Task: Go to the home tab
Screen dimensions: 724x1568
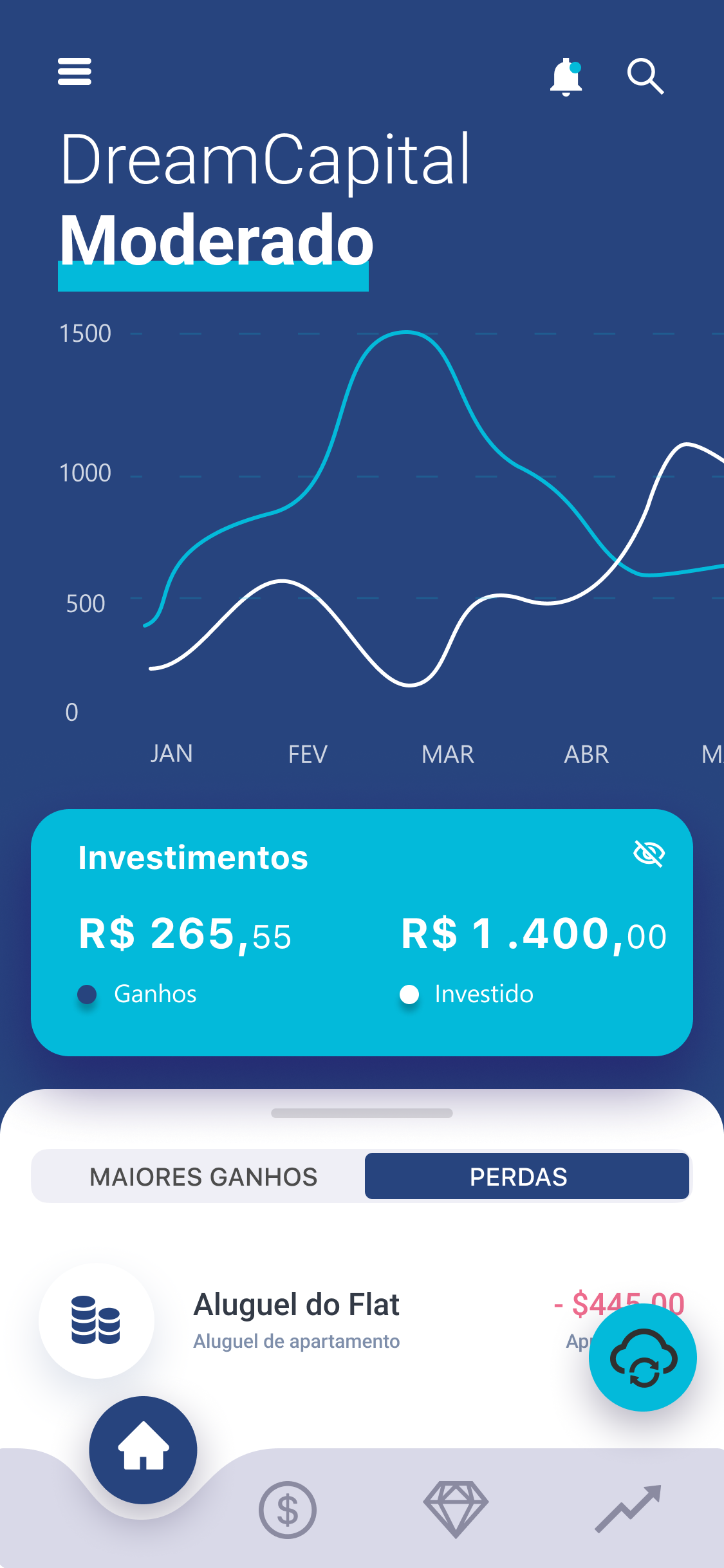Action: click(143, 1450)
